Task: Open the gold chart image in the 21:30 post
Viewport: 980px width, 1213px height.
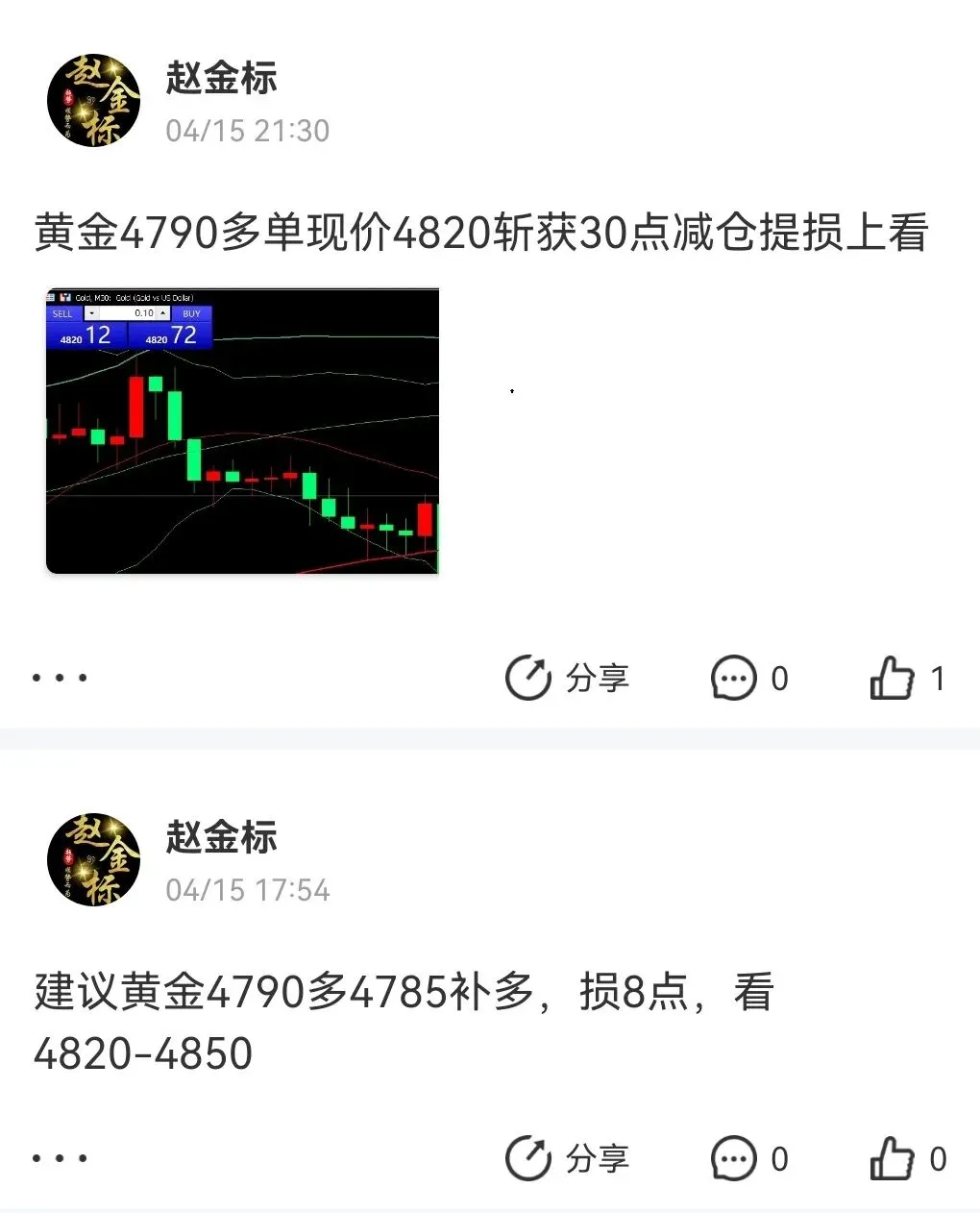Action: (x=242, y=431)
